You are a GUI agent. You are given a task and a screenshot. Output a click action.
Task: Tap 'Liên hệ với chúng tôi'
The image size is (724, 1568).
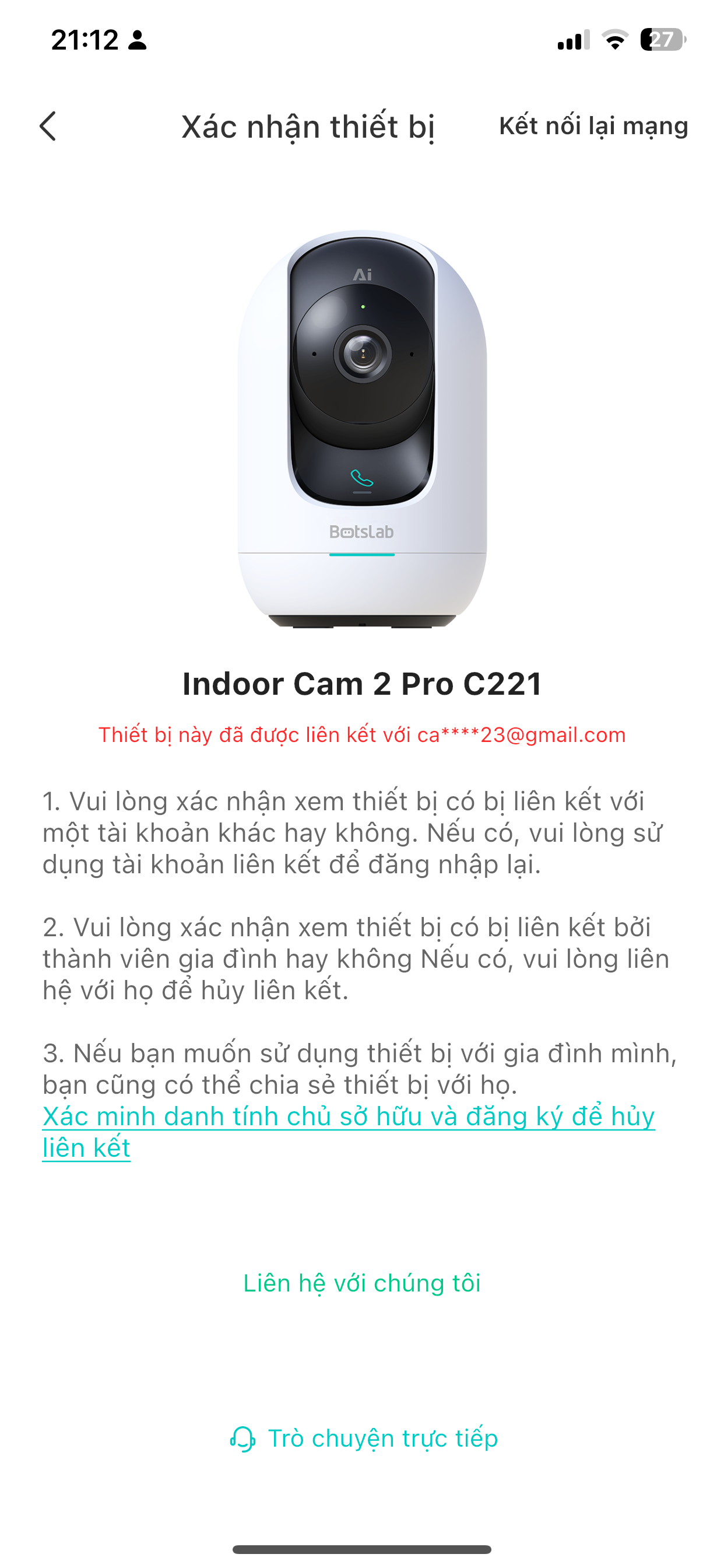[x=362, y=1283]
